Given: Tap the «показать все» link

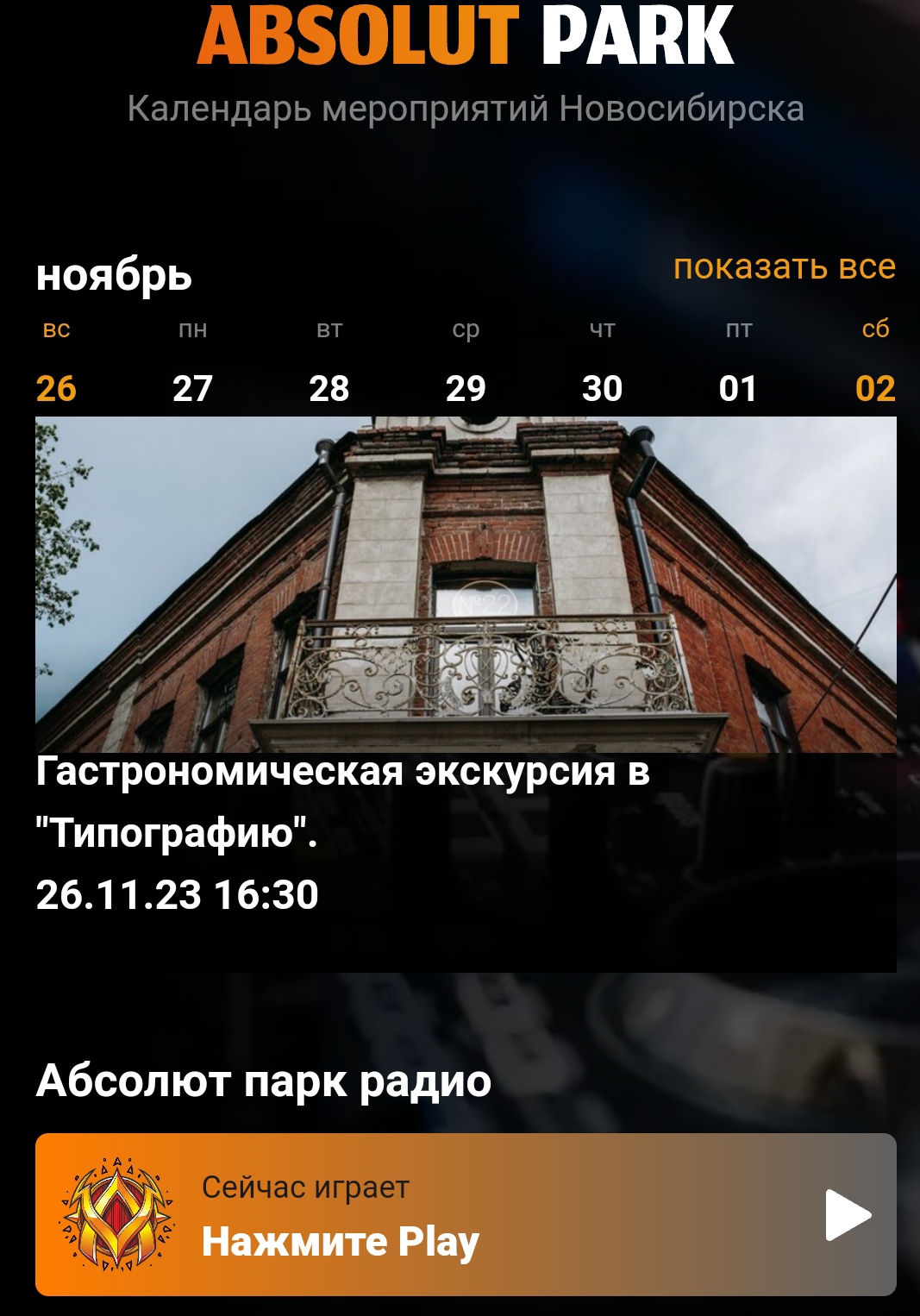Looking at the screenshot, I should click(x=784, y=267).
